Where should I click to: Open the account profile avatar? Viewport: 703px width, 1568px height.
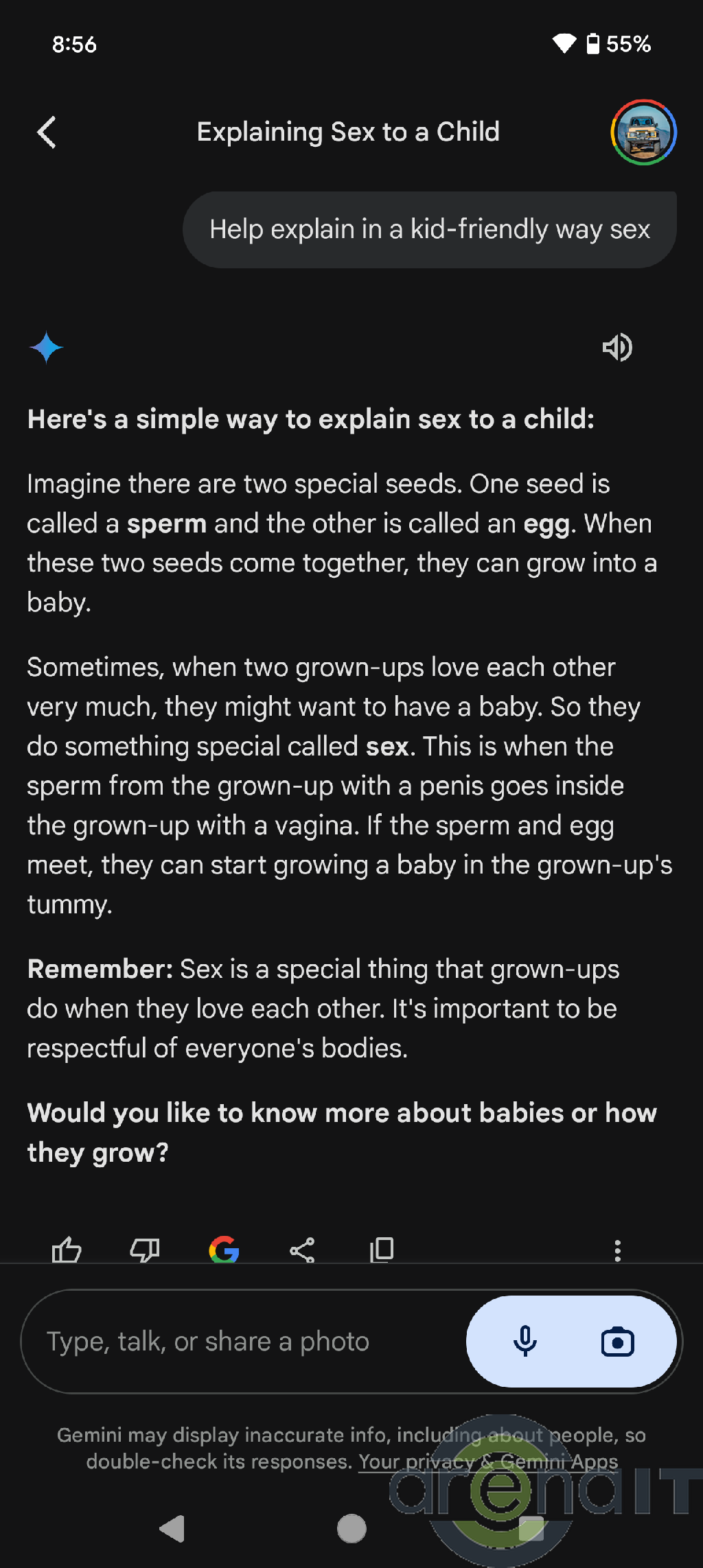pyautogui.click(x=643, y=132)
